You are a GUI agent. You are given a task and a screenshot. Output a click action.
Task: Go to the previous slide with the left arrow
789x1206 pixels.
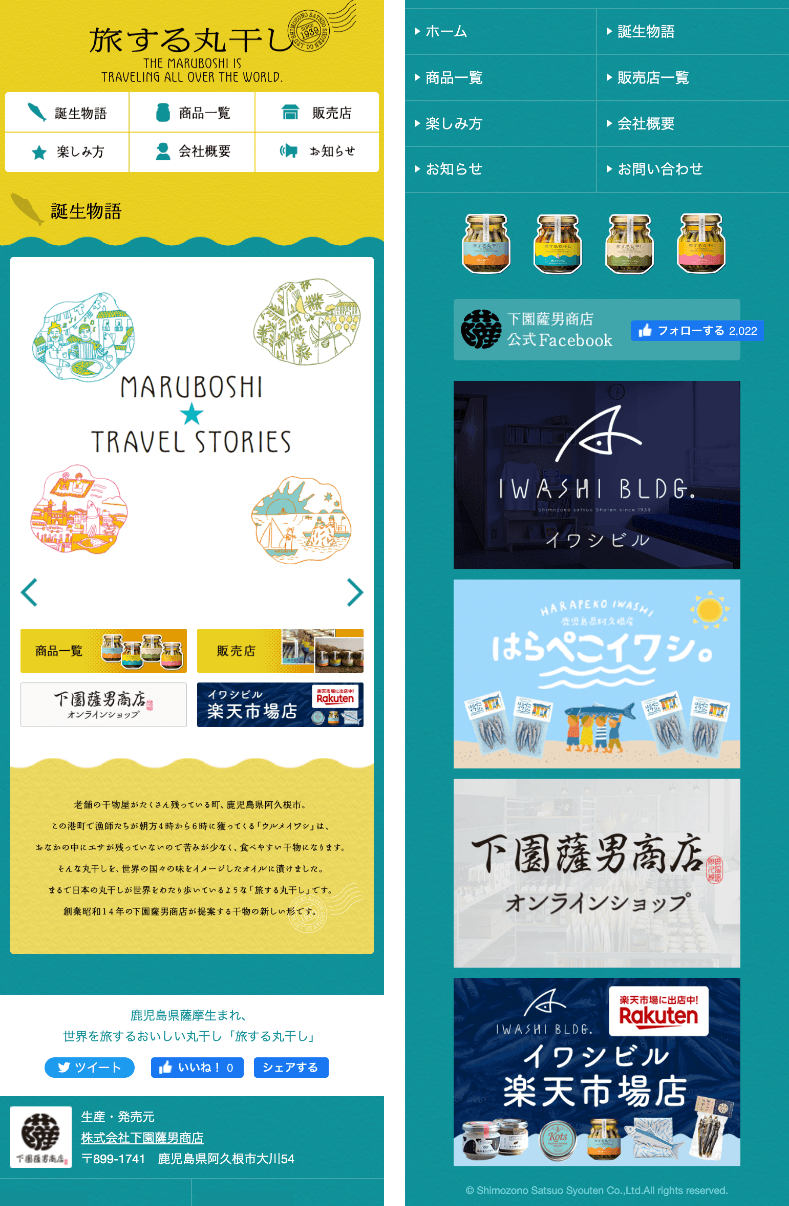[29, 592]
